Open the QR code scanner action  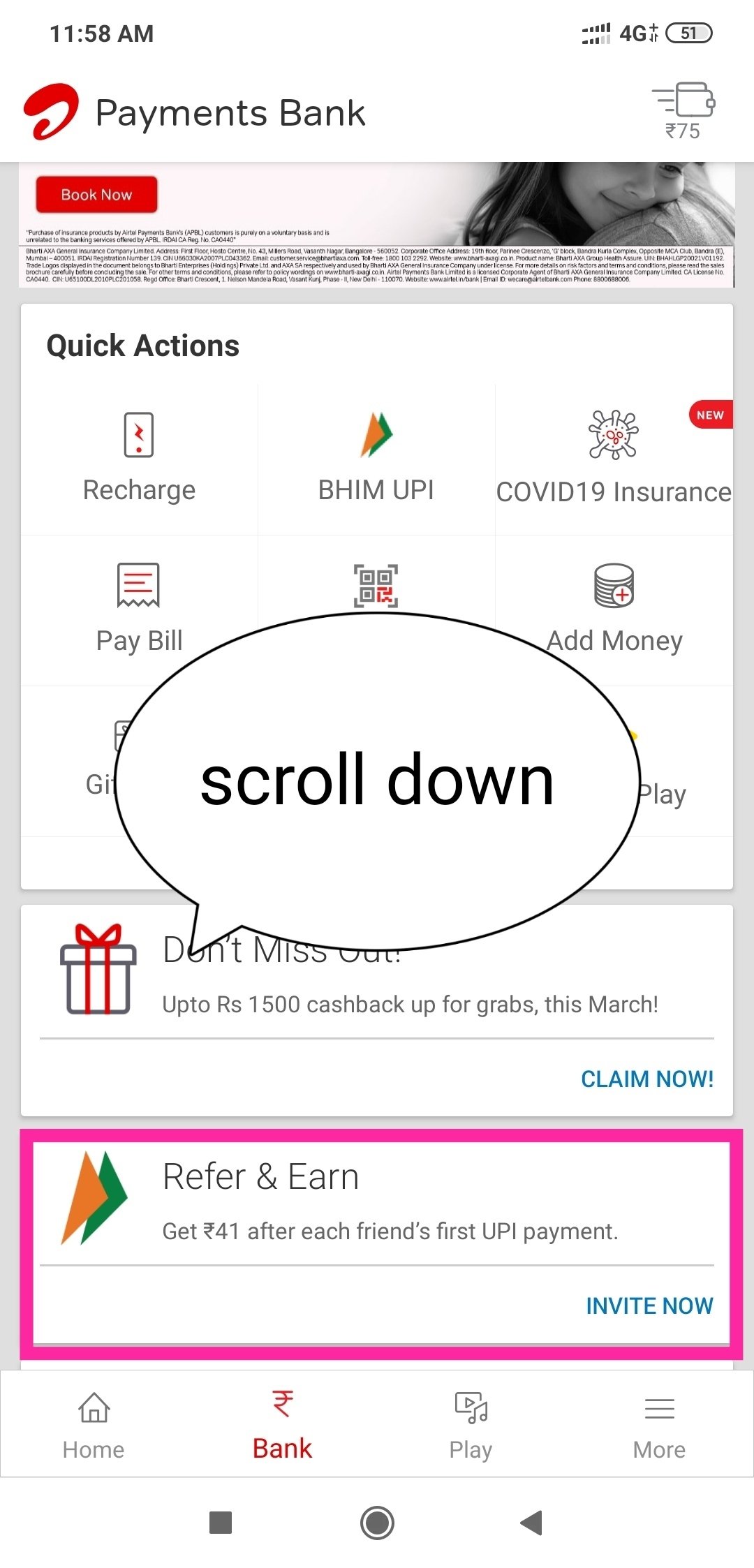[376, 586]
